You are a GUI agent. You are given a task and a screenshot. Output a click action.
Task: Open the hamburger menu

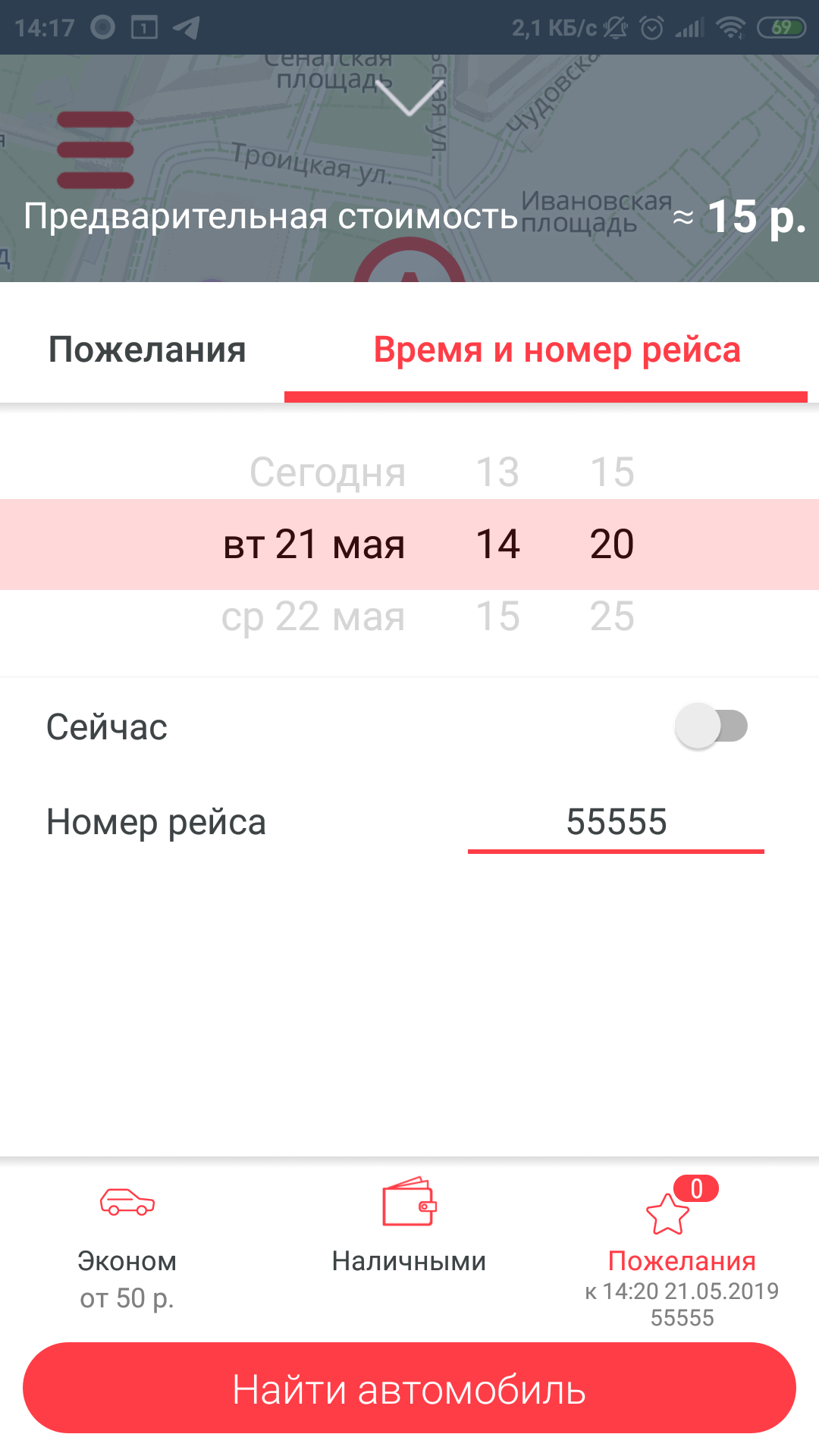click(x=96, y=150)
